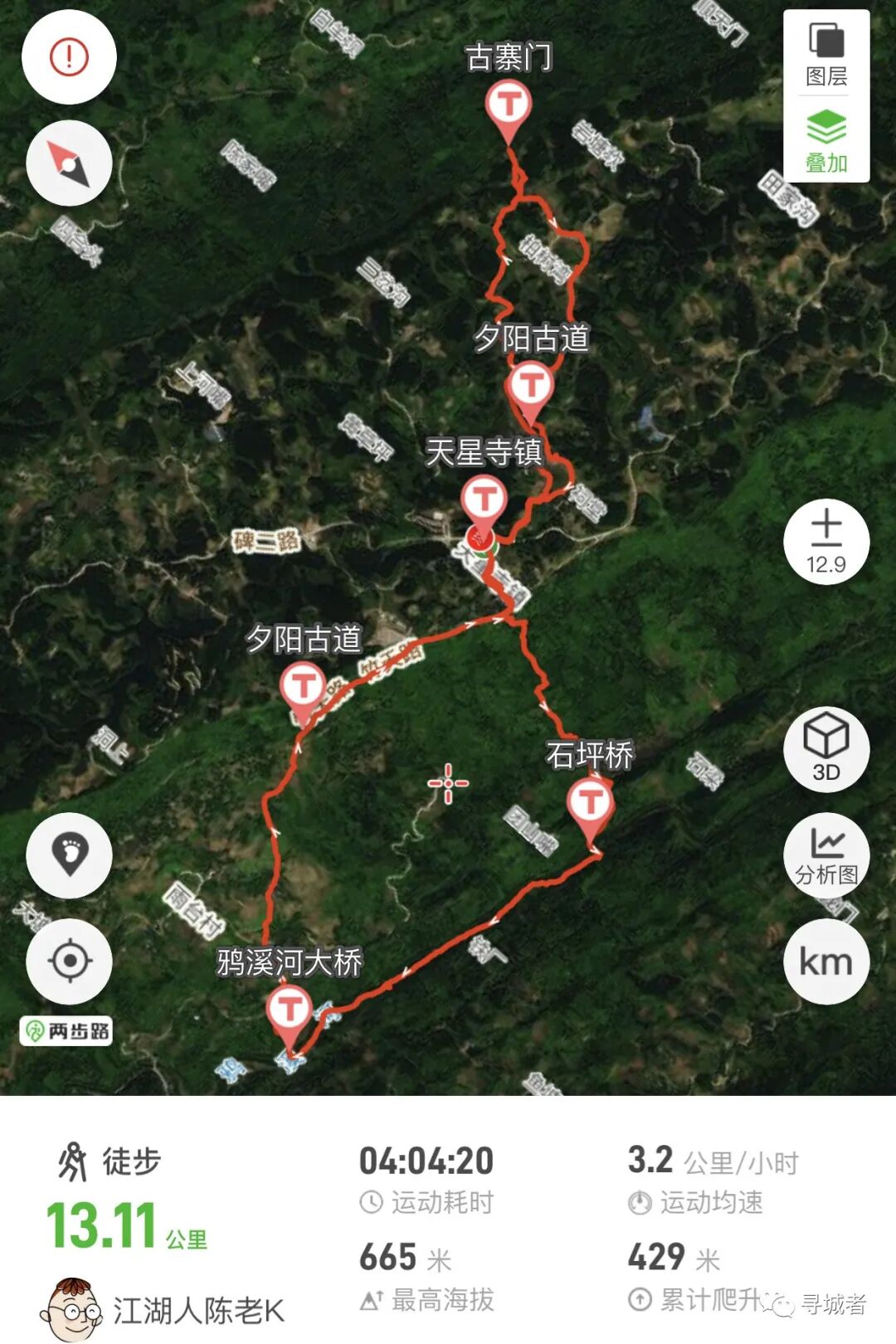The height and width of the screenshot is (1344, 896).
Task: Tap the 12.9 zoom level button
Action: point(826,541)
